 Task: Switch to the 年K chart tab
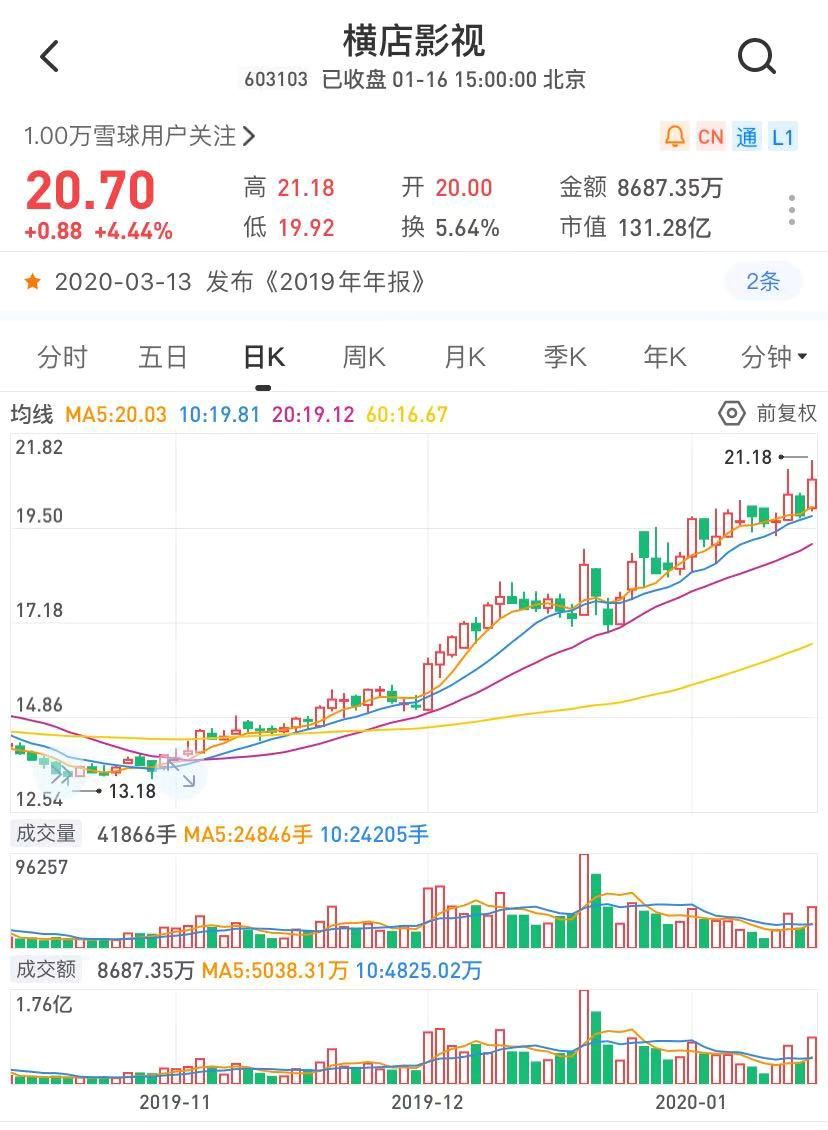[665, 357]
